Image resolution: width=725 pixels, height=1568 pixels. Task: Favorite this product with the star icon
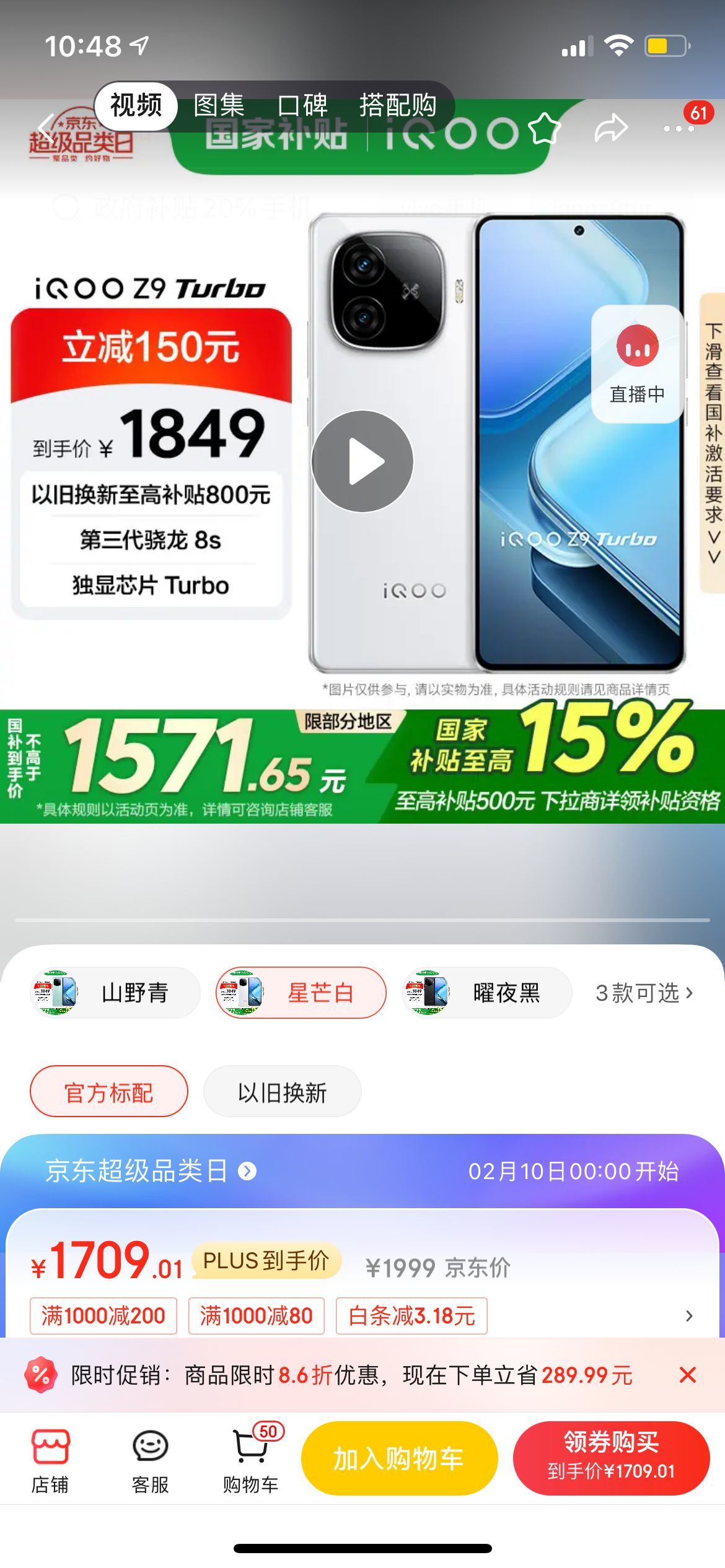pyautogui.click(x=544, y=129)
